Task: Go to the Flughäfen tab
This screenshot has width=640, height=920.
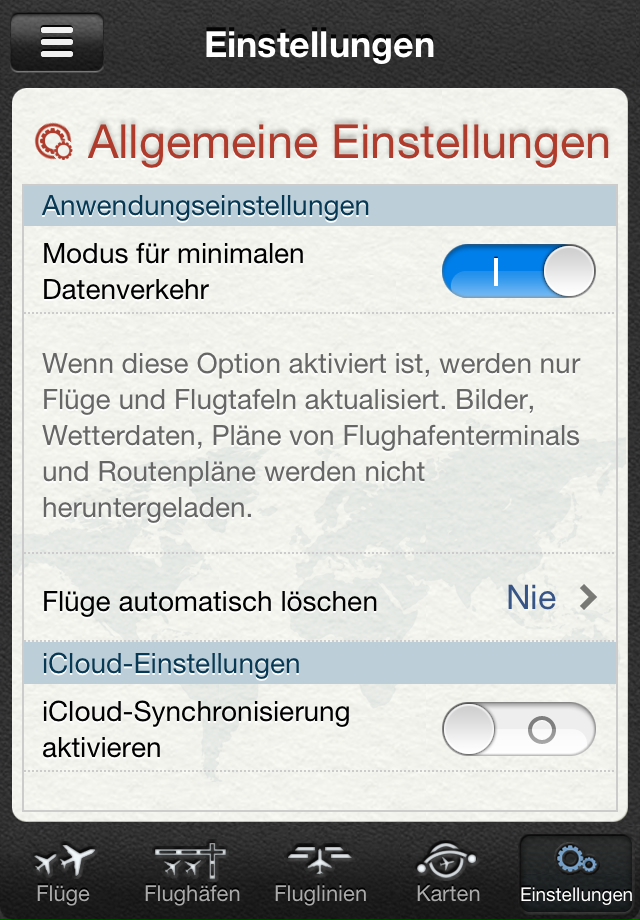Action: click(x=192, y=872)
